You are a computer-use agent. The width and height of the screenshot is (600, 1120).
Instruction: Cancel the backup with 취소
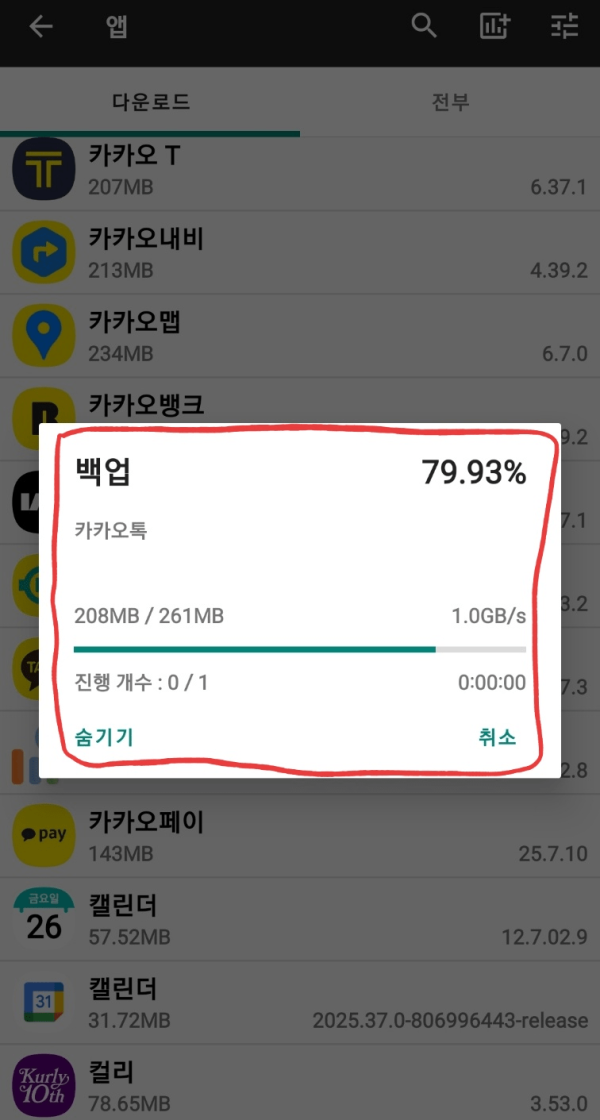point(497,738)
